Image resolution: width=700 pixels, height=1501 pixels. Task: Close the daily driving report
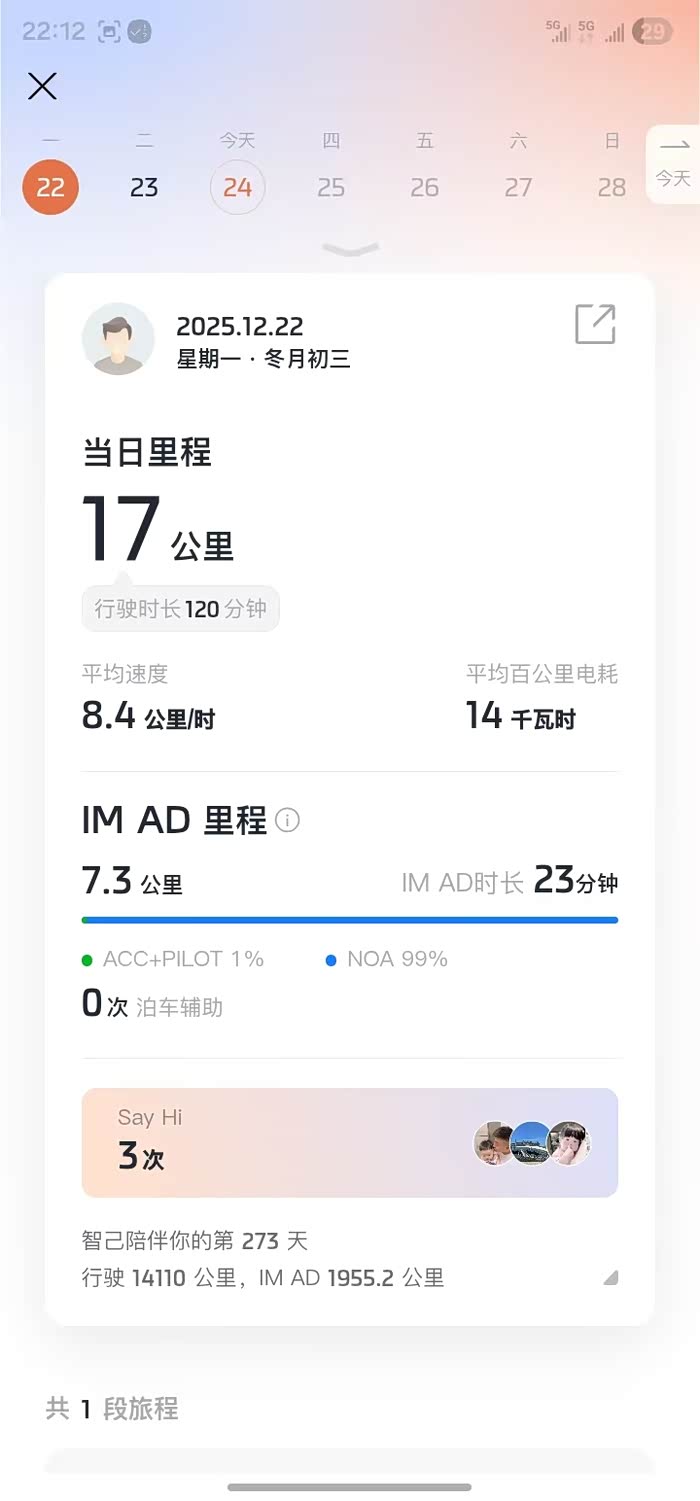(42, 87)
